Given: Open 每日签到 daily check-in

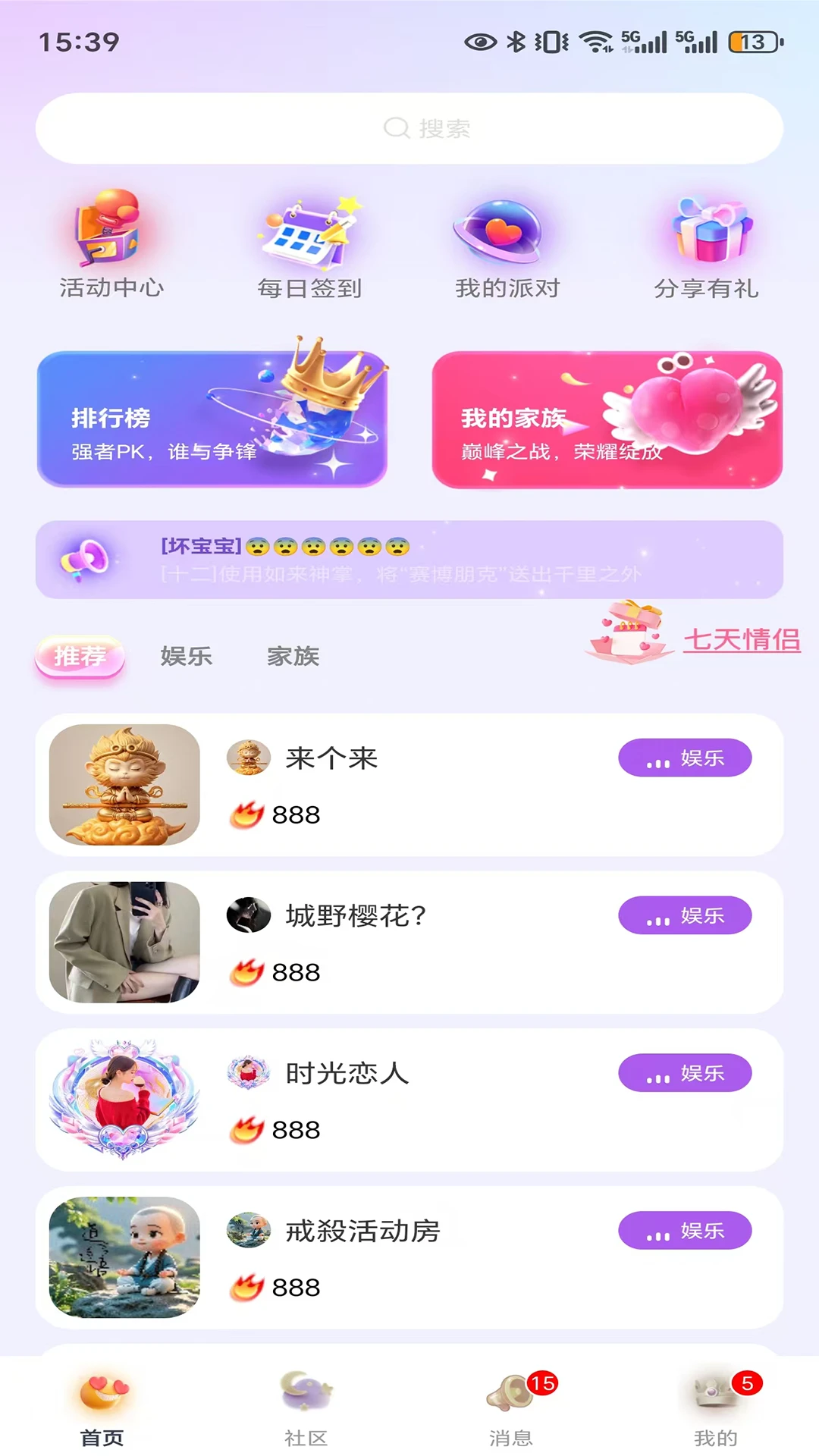Looking at the screenshot, I should pyautogui.click(x=309, y=243).
